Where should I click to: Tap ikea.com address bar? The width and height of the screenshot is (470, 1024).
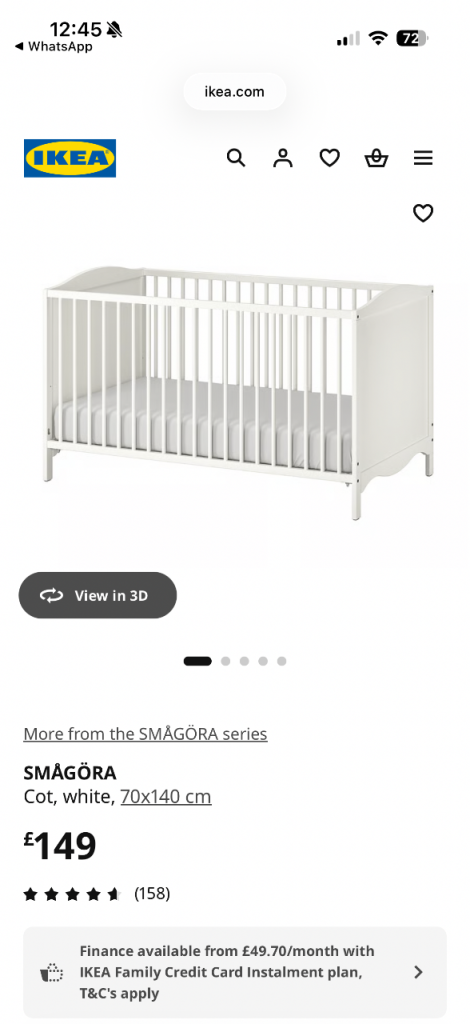coord(235,91)
